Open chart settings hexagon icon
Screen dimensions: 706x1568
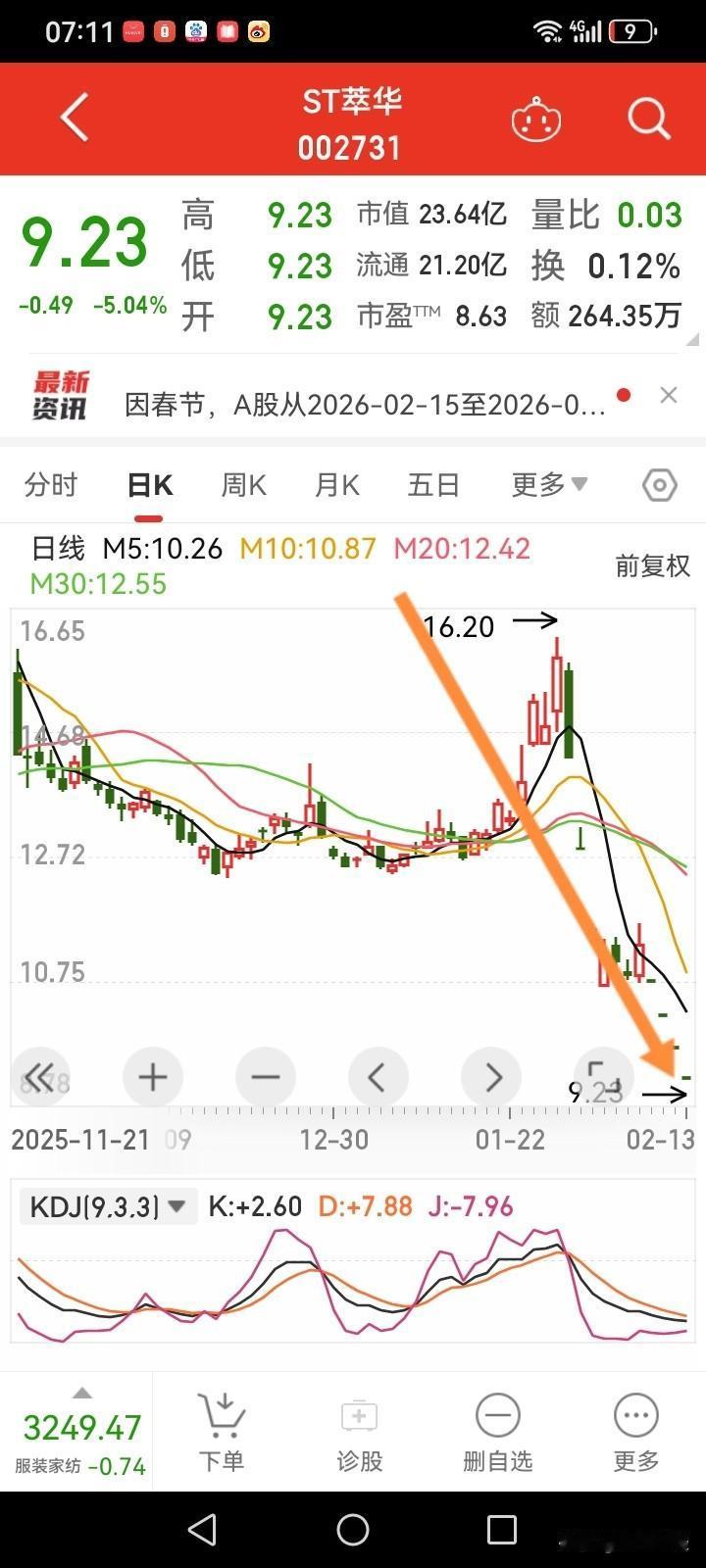tap(660, 485)
